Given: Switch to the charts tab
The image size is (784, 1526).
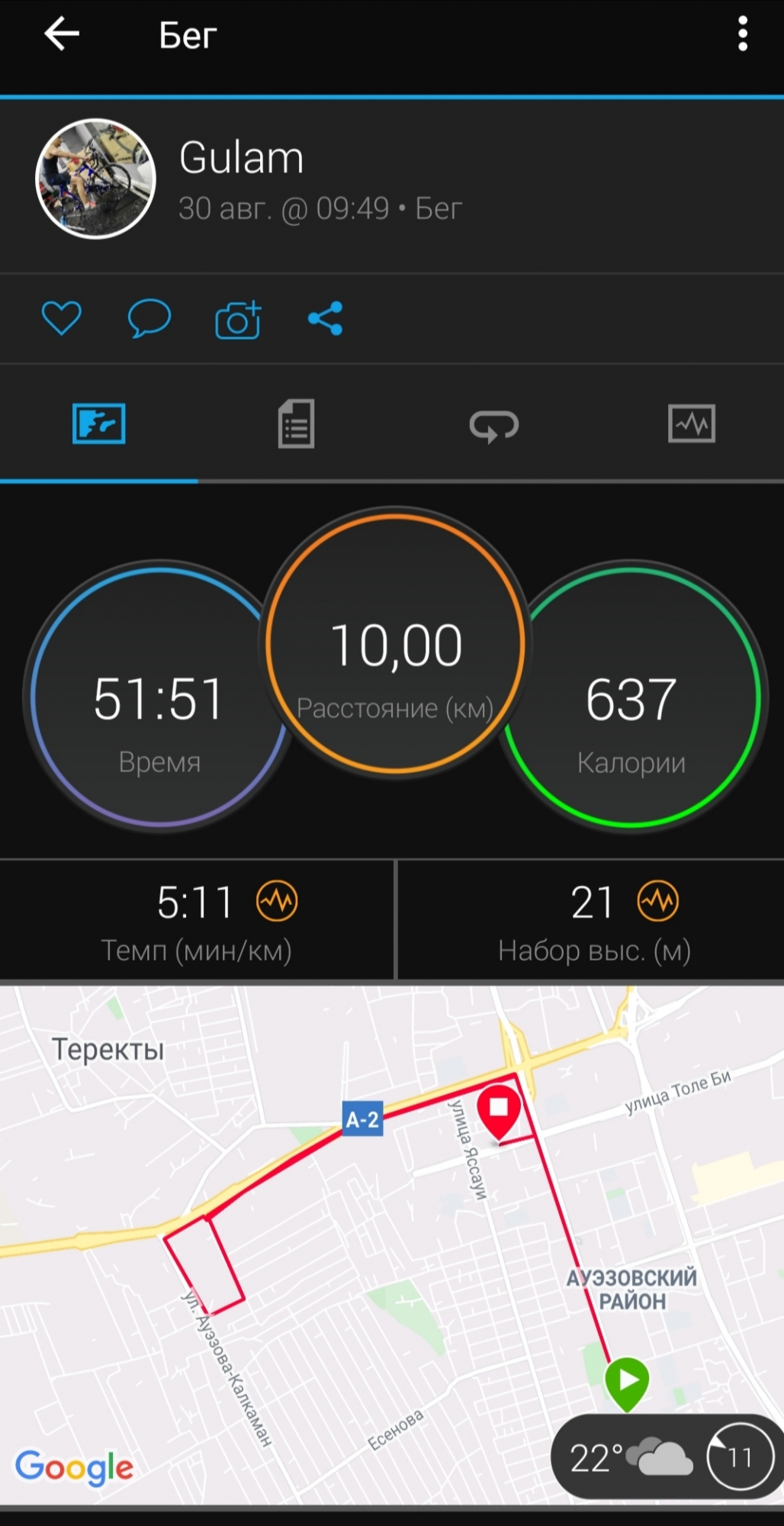Looking at the screenshot, I should [691, 424].
